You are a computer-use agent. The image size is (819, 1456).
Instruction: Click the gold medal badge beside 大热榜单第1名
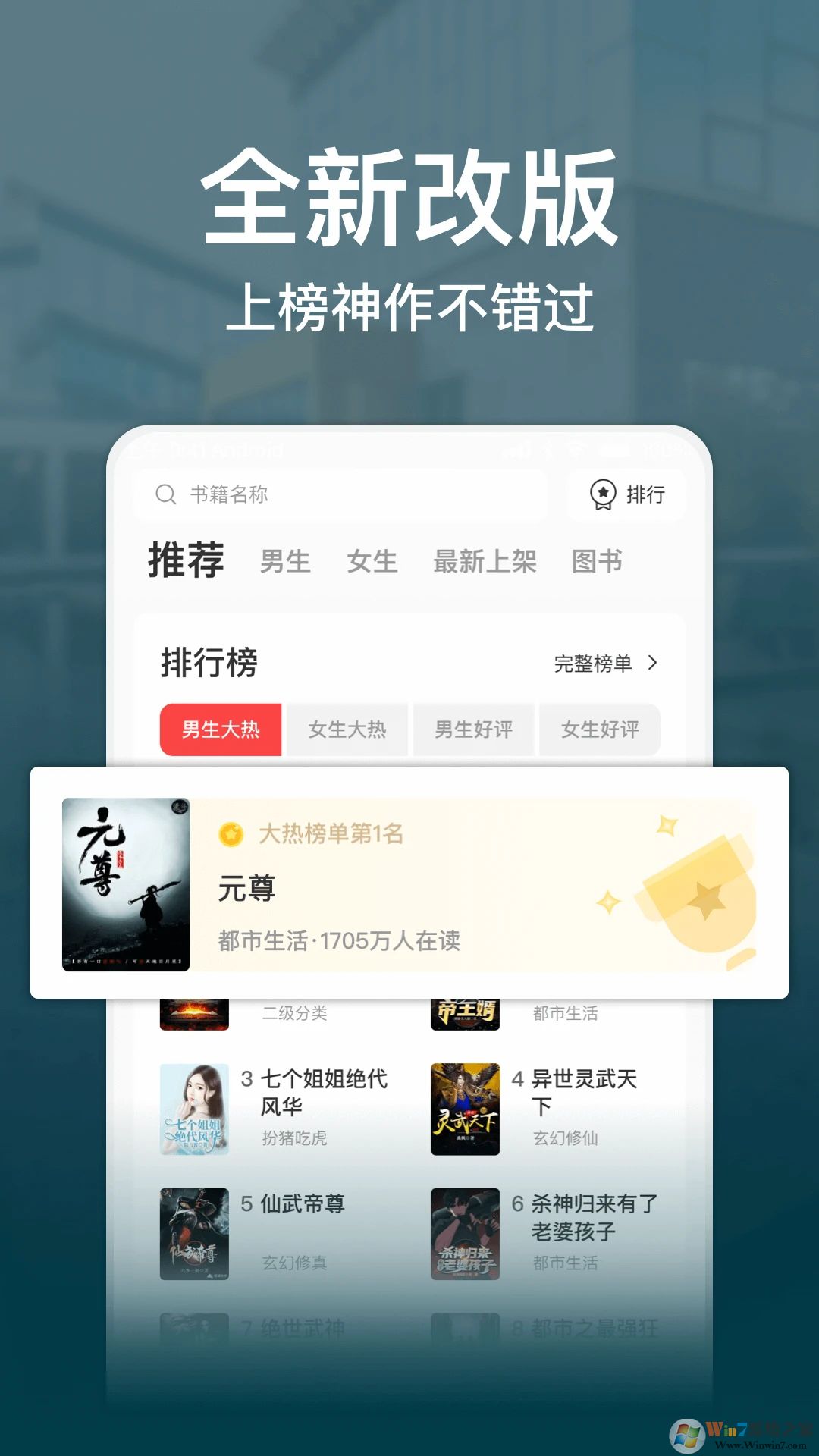231,834
